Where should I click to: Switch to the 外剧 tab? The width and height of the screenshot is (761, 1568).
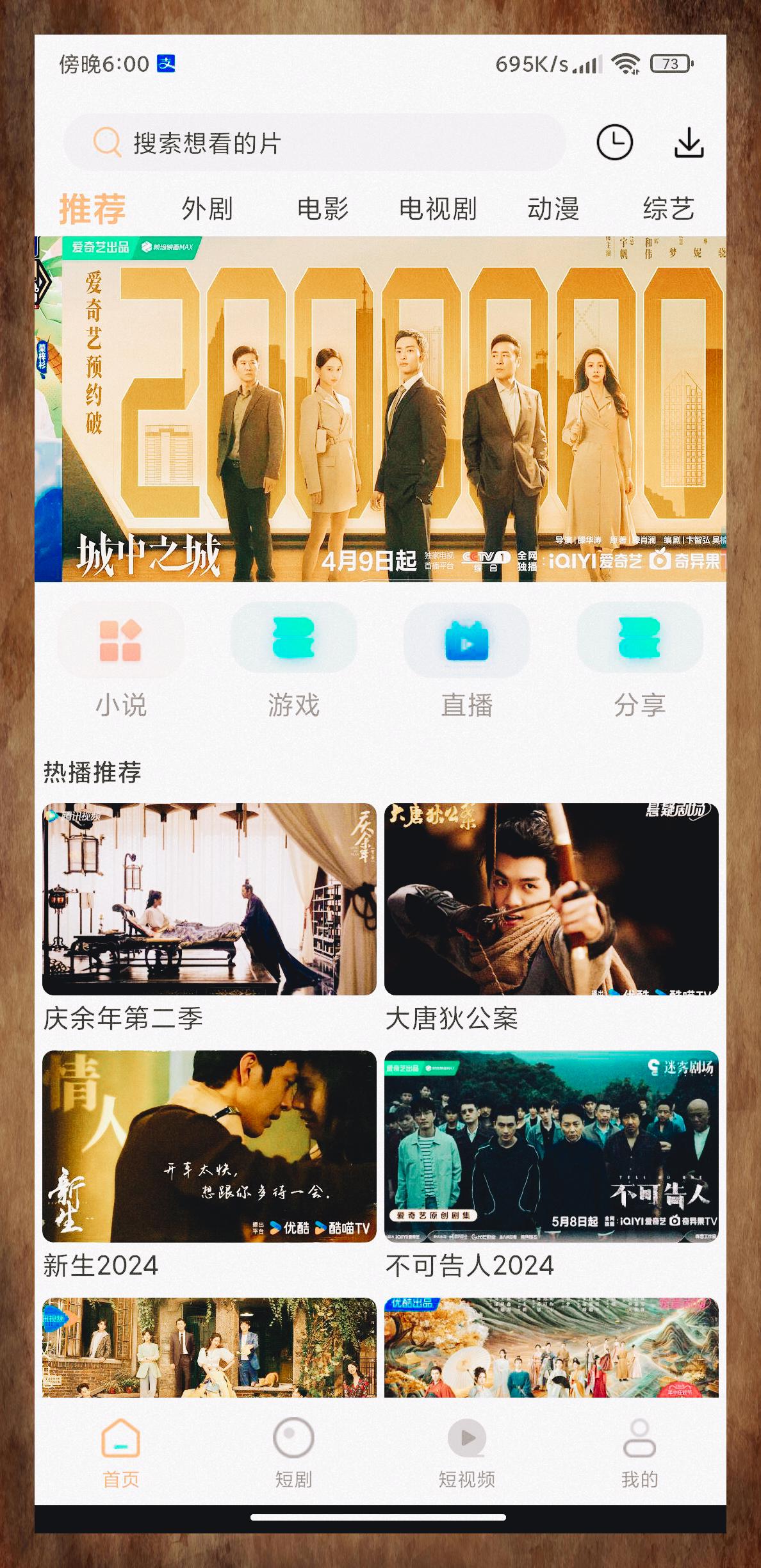coord(207,209)
